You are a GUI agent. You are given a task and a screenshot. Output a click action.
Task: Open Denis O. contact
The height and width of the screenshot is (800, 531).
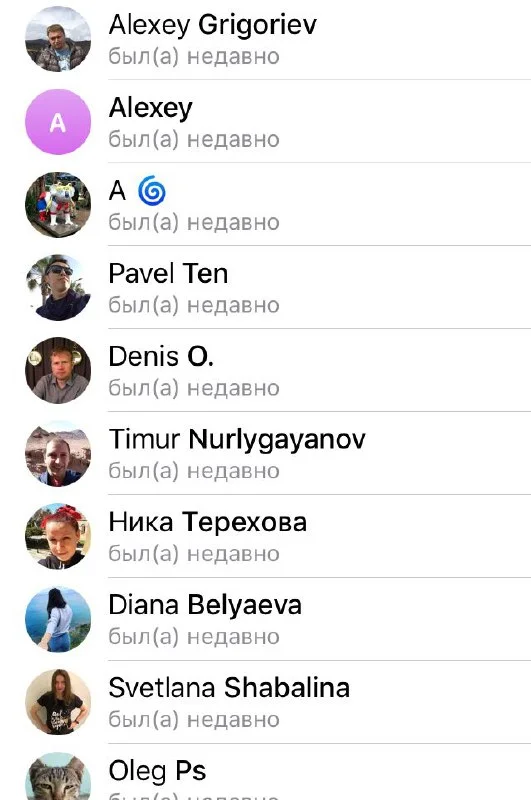tap(265, 370)
